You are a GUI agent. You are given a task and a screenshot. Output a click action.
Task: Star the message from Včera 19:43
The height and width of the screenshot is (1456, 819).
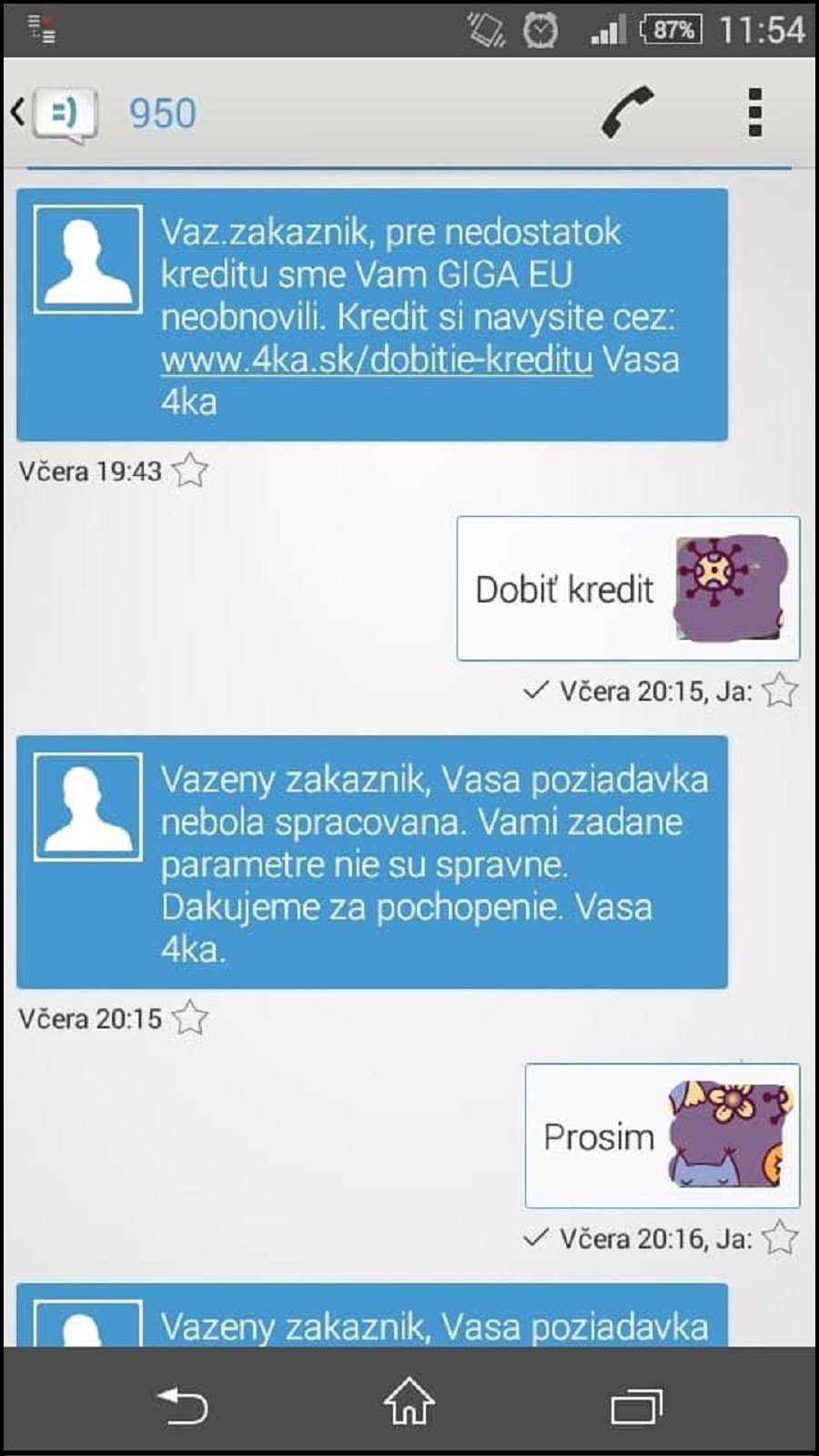pos(190,470)
